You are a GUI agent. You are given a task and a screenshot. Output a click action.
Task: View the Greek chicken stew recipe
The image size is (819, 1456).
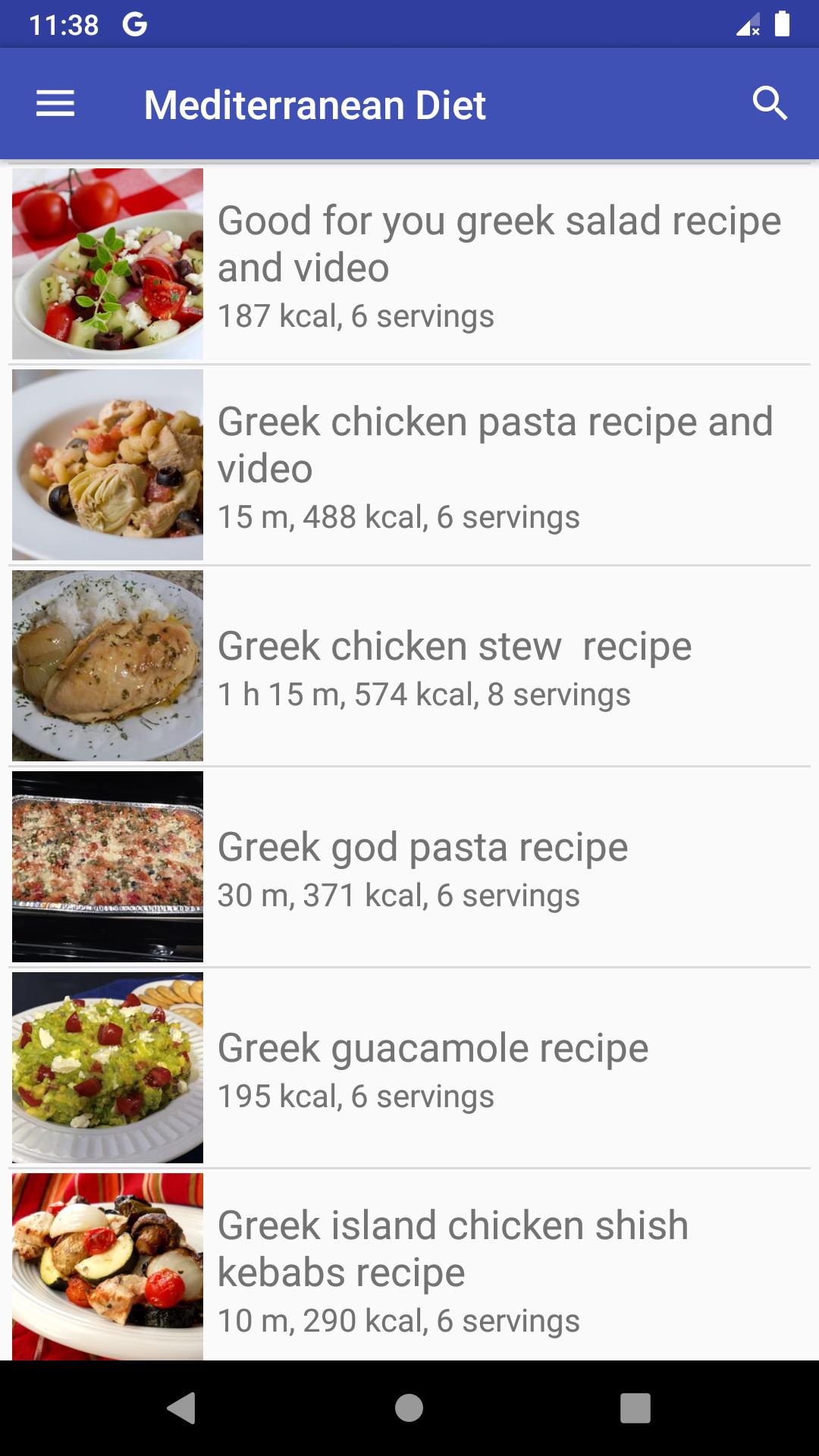click(x=409, y=666)
